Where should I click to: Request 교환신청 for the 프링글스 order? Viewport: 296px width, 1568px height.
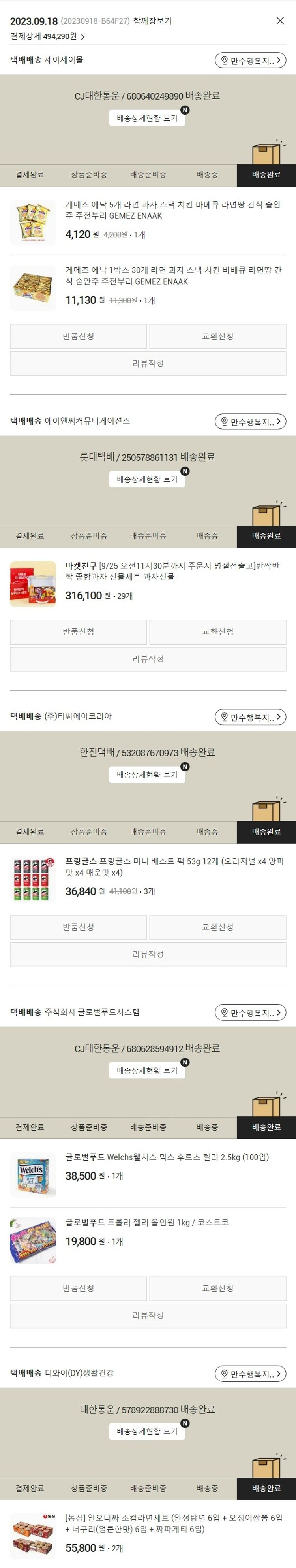[x=217, y=927]
